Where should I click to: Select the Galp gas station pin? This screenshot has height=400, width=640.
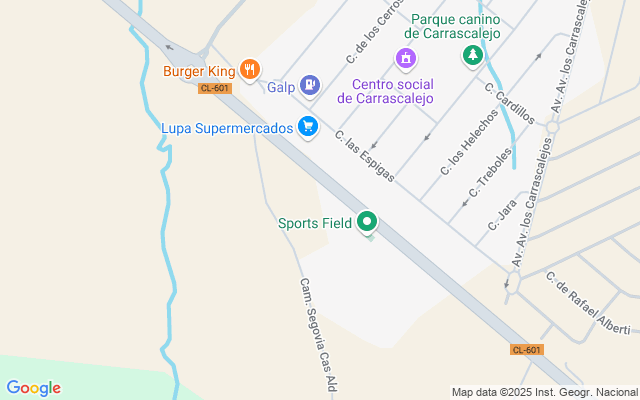[x=311, y=86]
